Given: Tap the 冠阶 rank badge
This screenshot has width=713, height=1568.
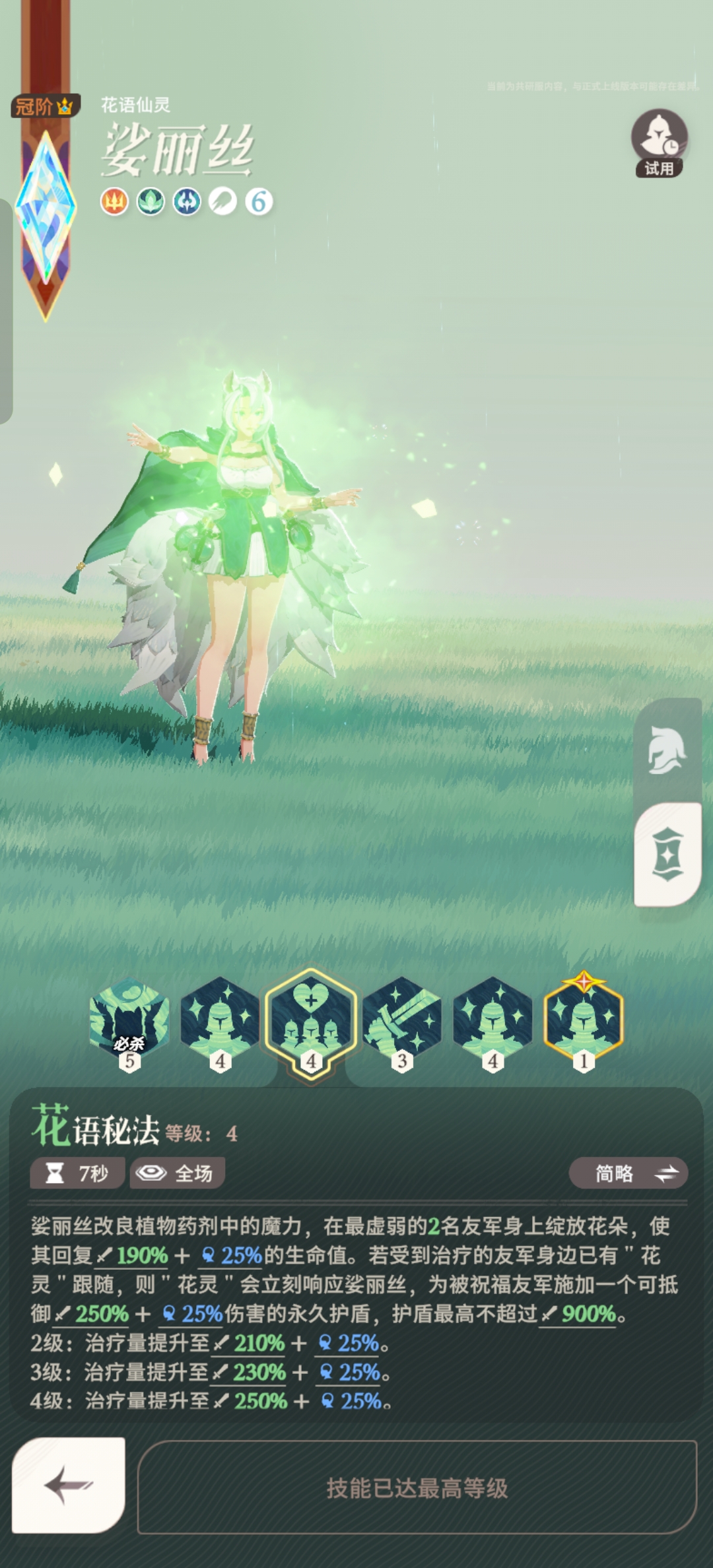Looking at the screenshot, I should [44, 106].
